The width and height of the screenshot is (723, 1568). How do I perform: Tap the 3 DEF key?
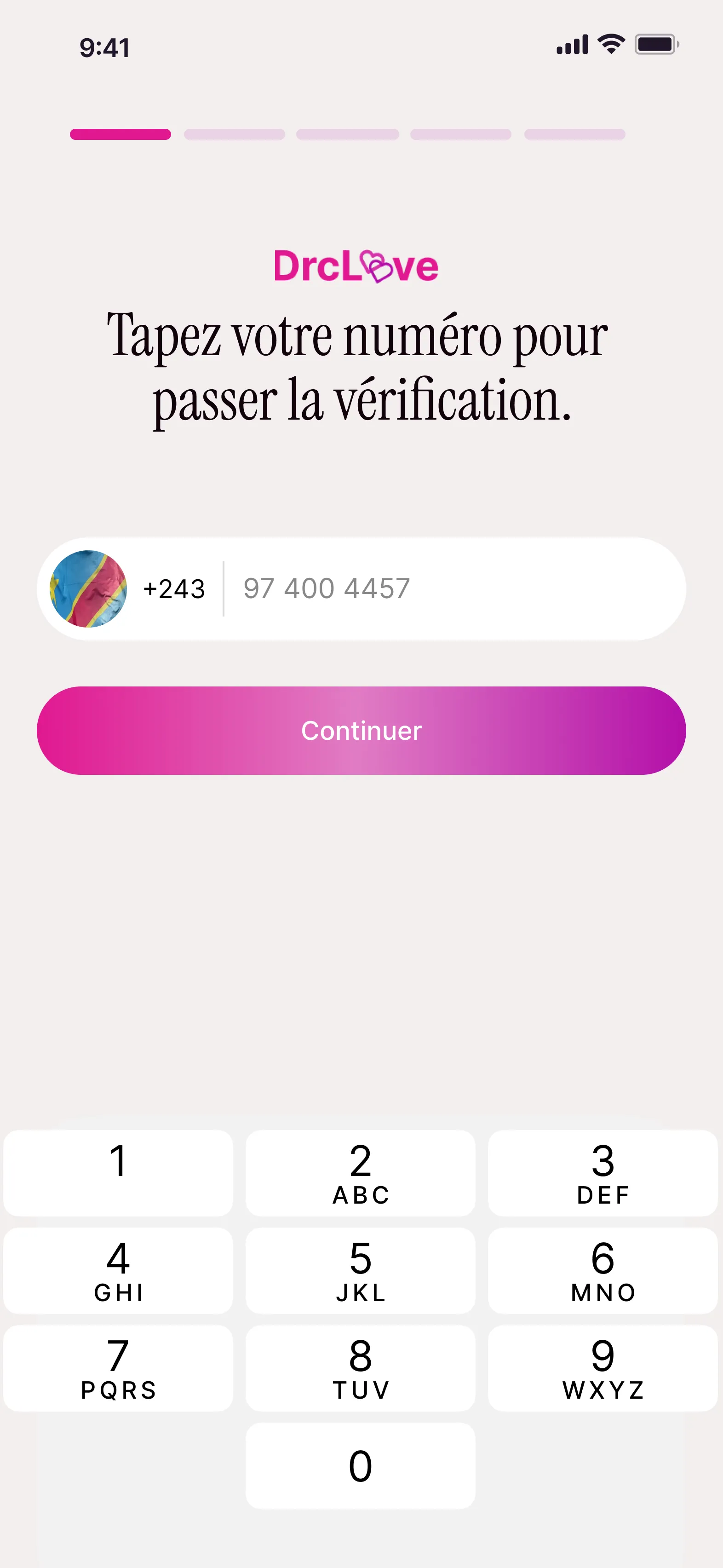602,1173
